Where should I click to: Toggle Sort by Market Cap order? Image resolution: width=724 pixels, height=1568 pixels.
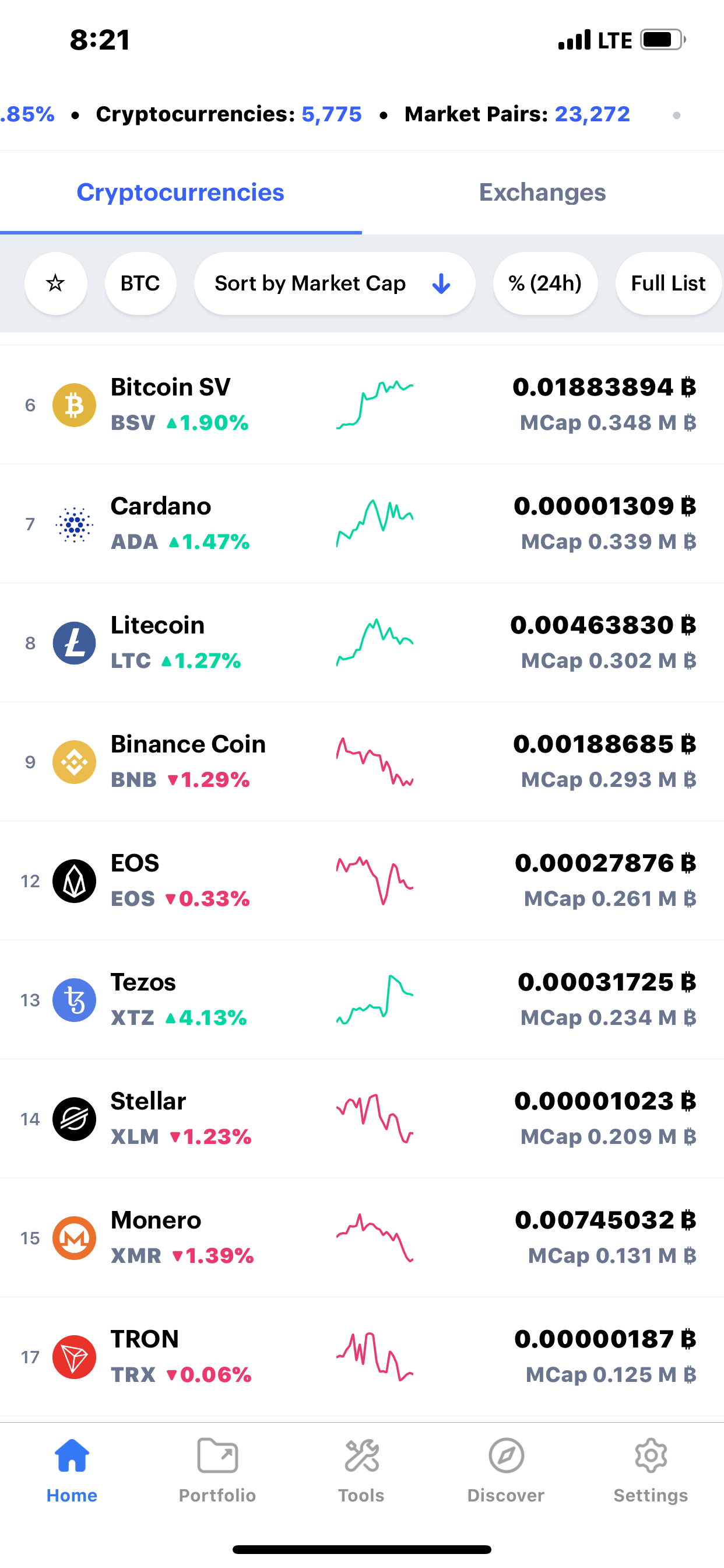tap(334, 283)
